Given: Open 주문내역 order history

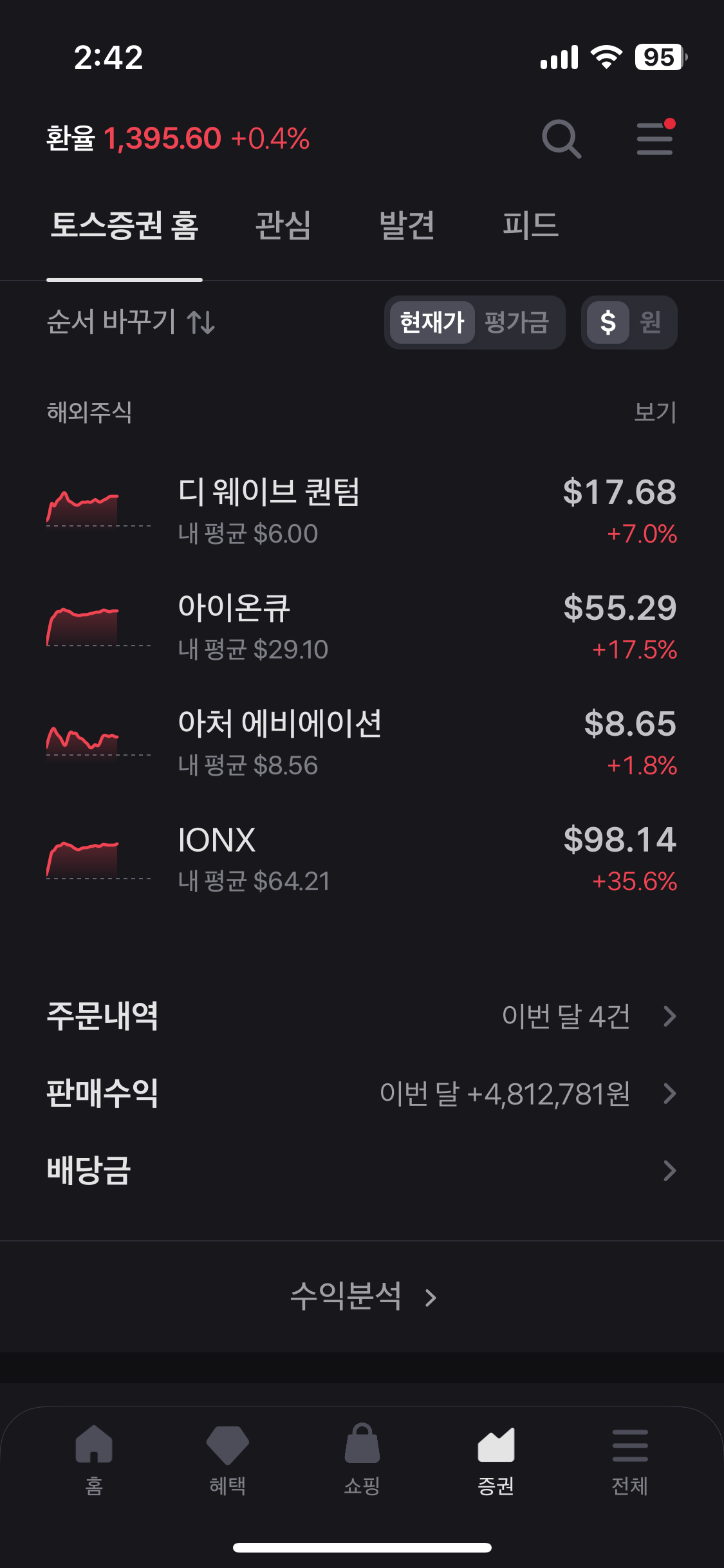Looking at the screenshot, I should 362,1016.
